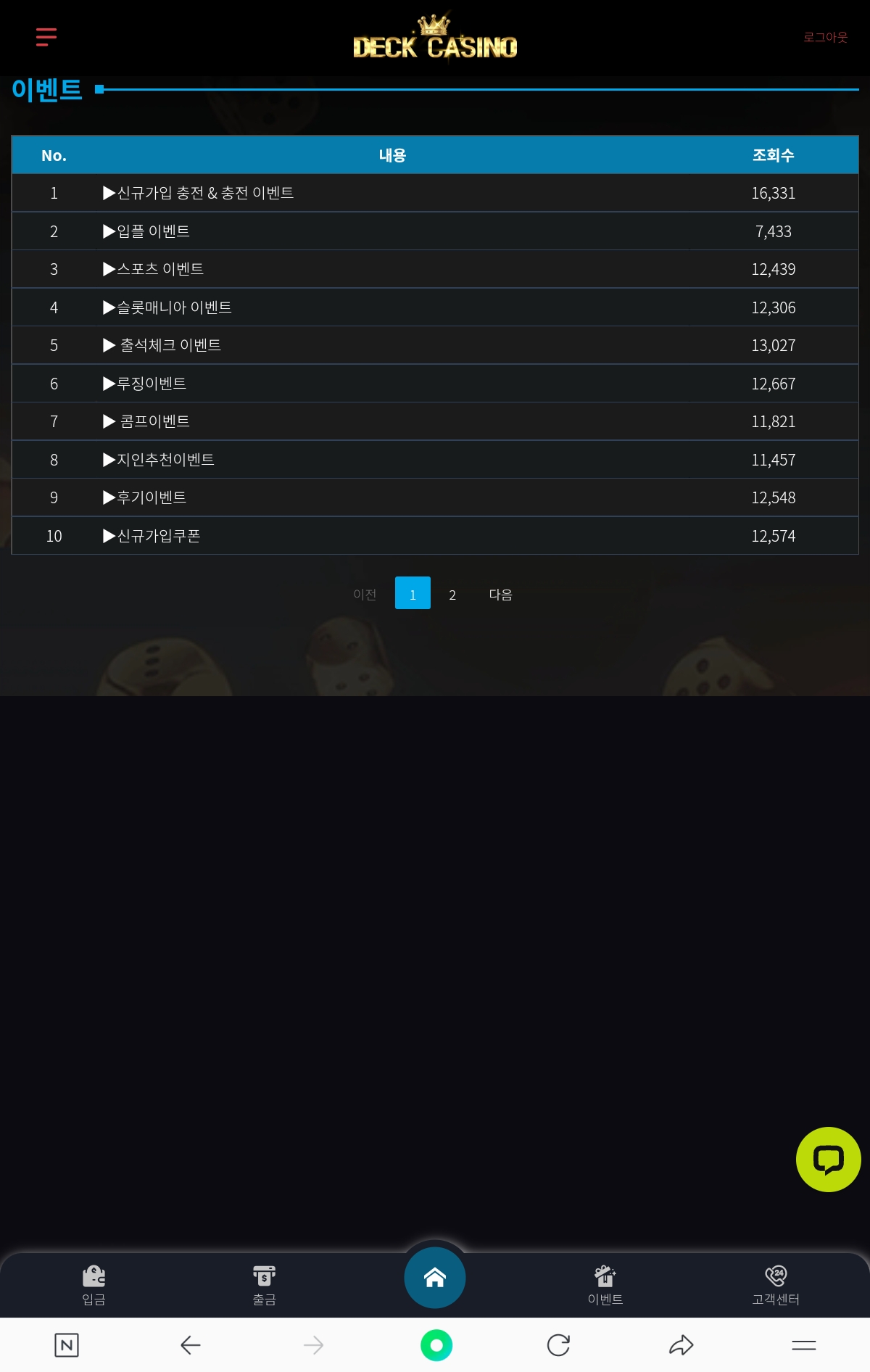The width and height of the screenshot is (870, 1372).
Task: Open 신규가입 충전 & 충전 이벤트 row
Action: pyautogui.click(x=205, y=193)
